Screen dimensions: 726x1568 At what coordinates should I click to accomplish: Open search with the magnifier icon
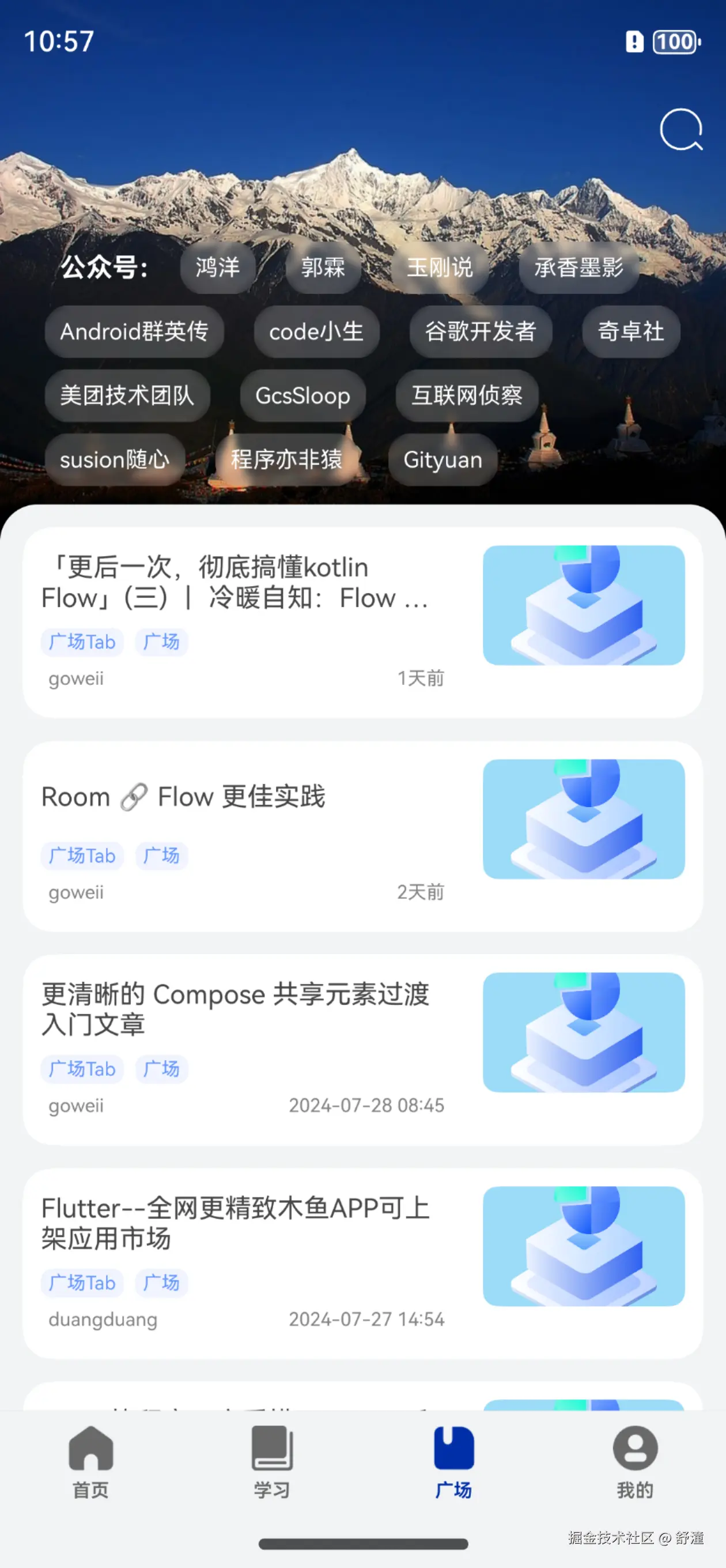(680, 130)
